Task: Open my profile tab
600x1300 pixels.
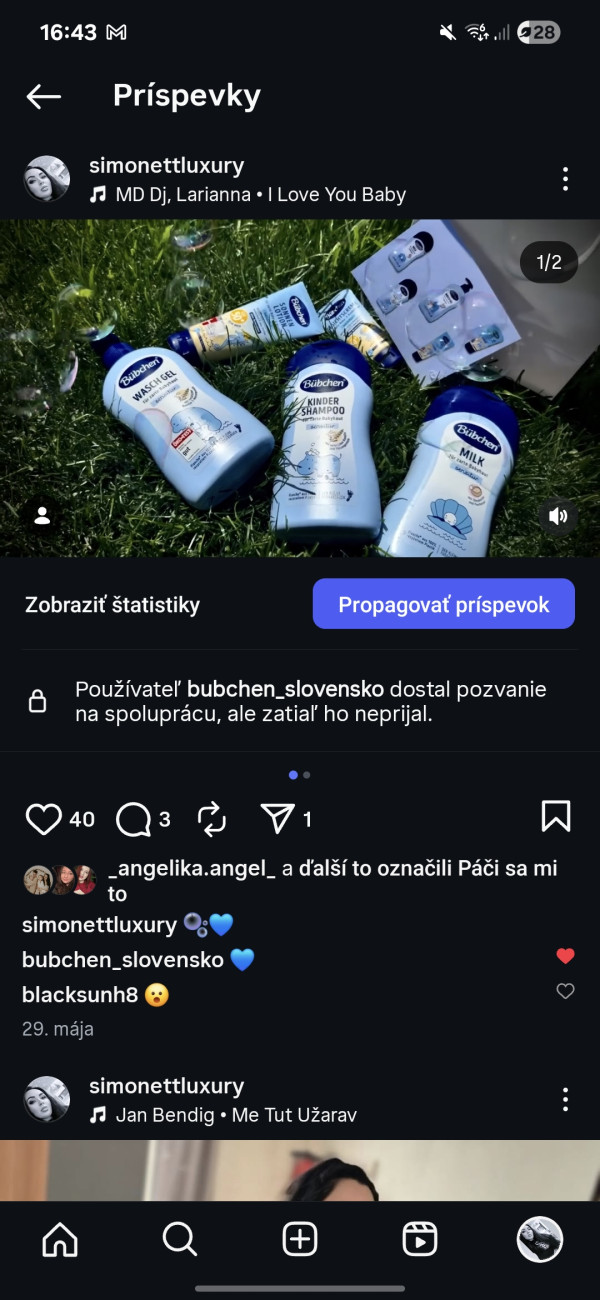Action: tap(540, 1240)
